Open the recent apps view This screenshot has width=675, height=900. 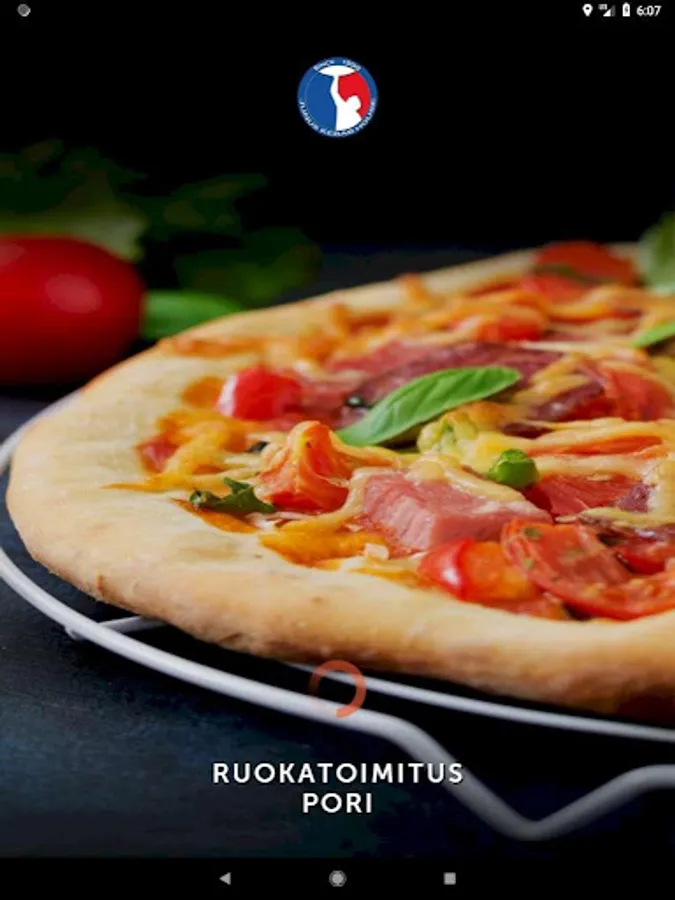tap(450, 878)
